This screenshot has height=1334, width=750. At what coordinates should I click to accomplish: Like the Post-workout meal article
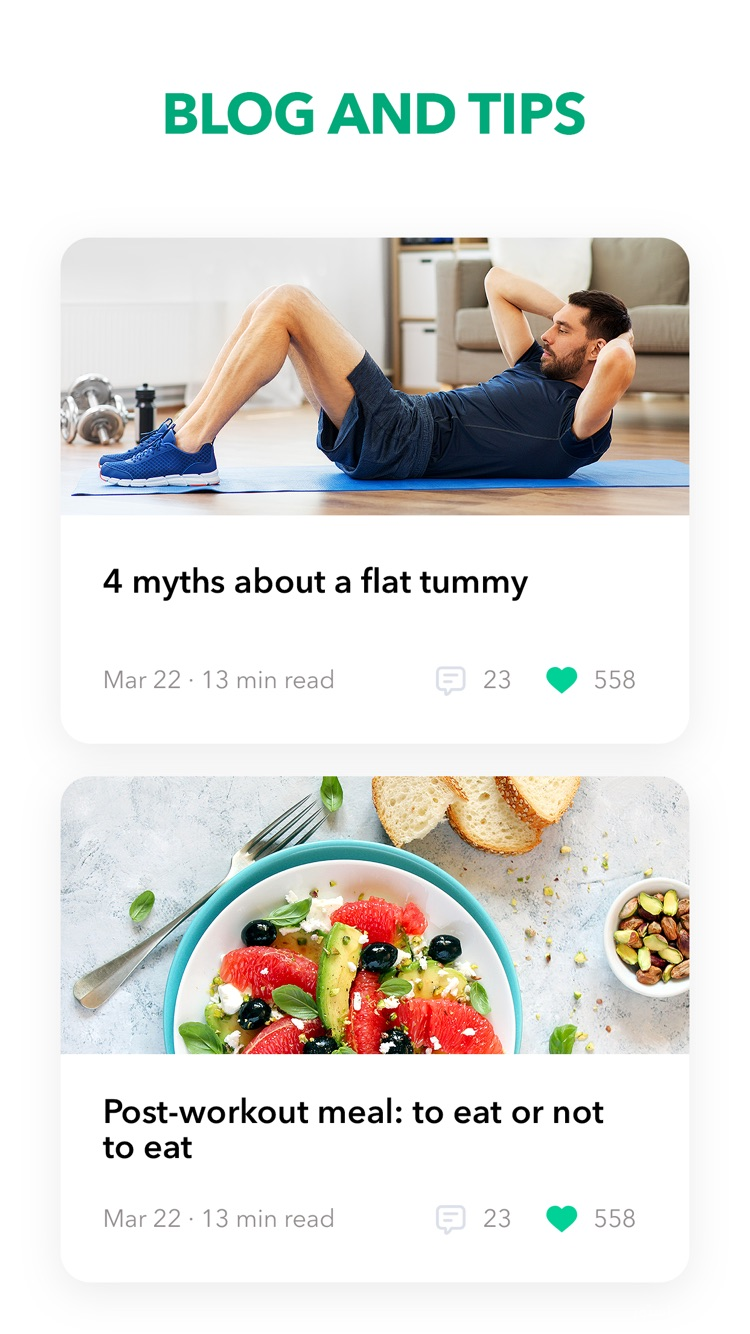tap(562, 1219)
